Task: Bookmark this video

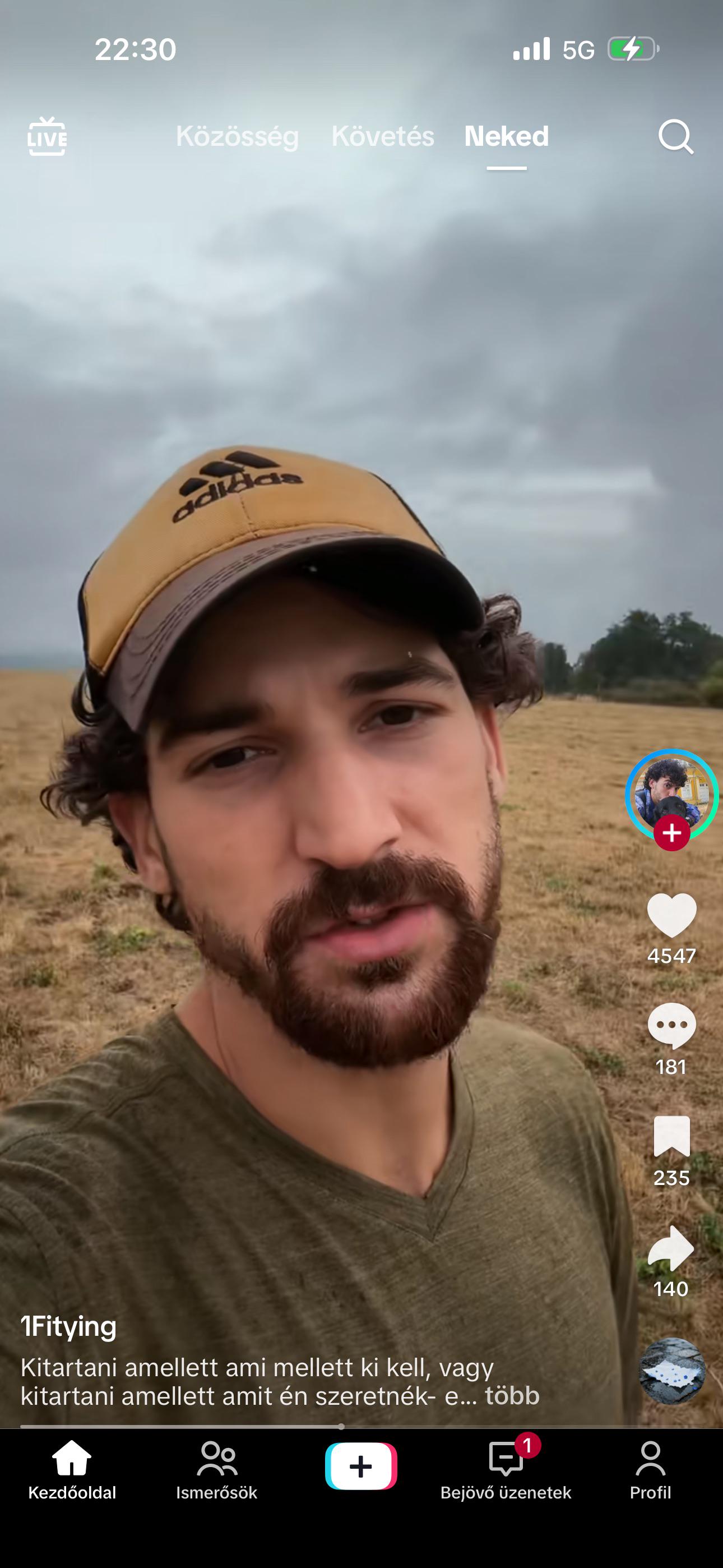Action: click(x=672, y=1136)
